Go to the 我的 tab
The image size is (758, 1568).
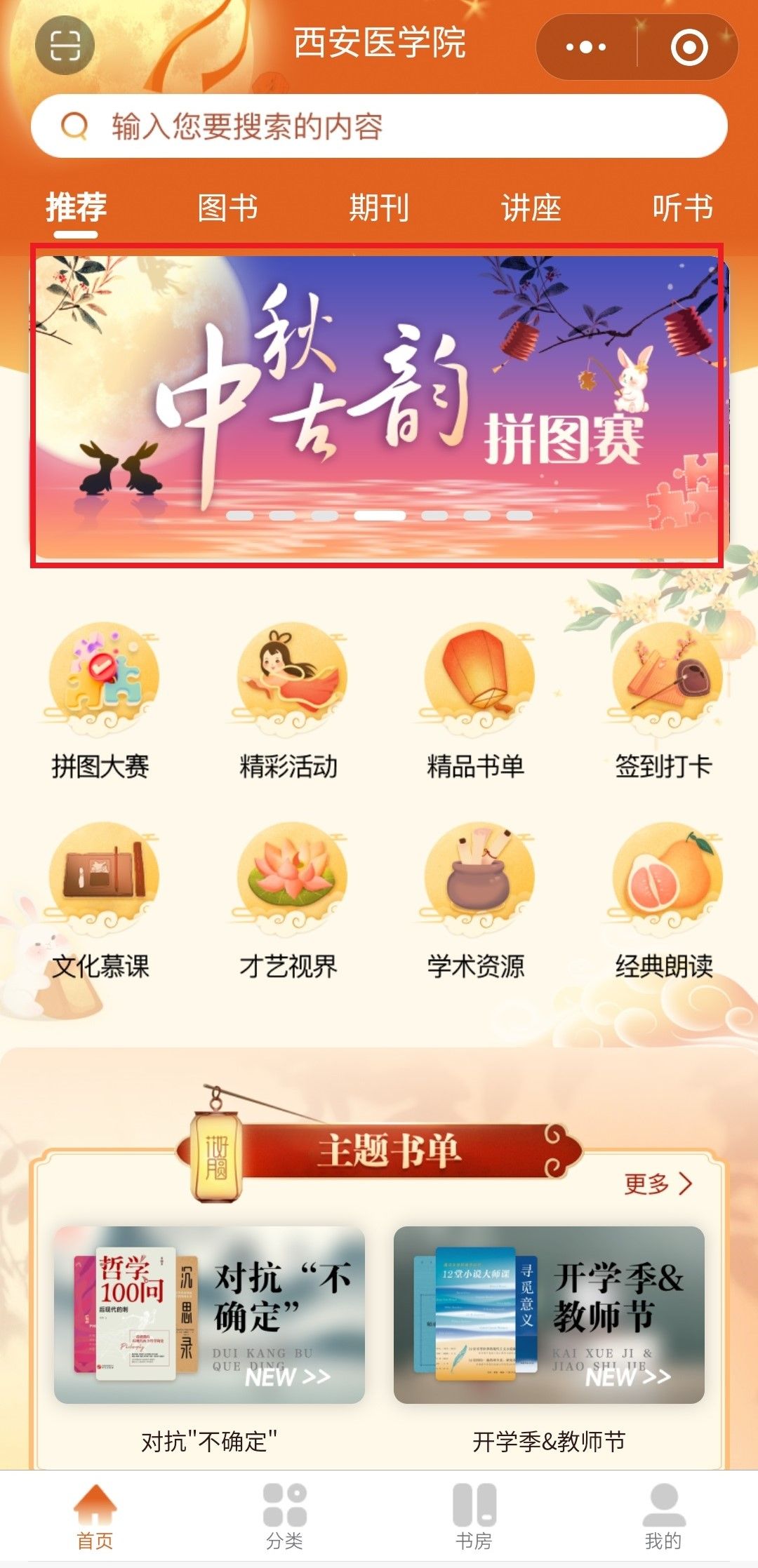coord(663,1517)
